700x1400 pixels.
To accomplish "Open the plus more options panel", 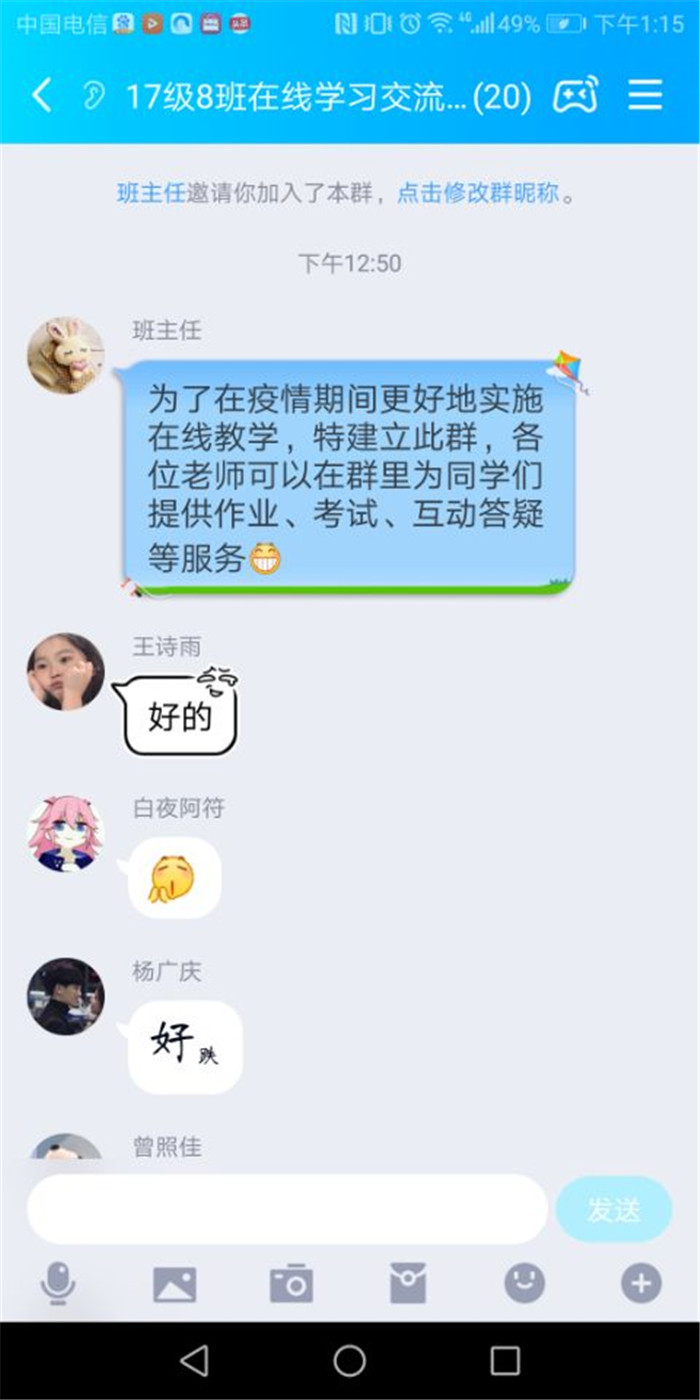I will pos(641,1283).
